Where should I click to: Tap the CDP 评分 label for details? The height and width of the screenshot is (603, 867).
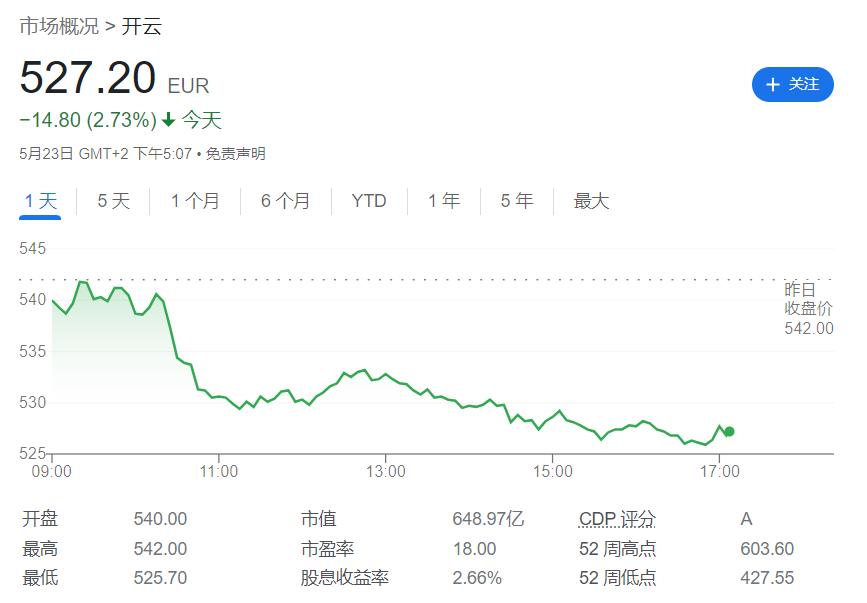point(617,519)
